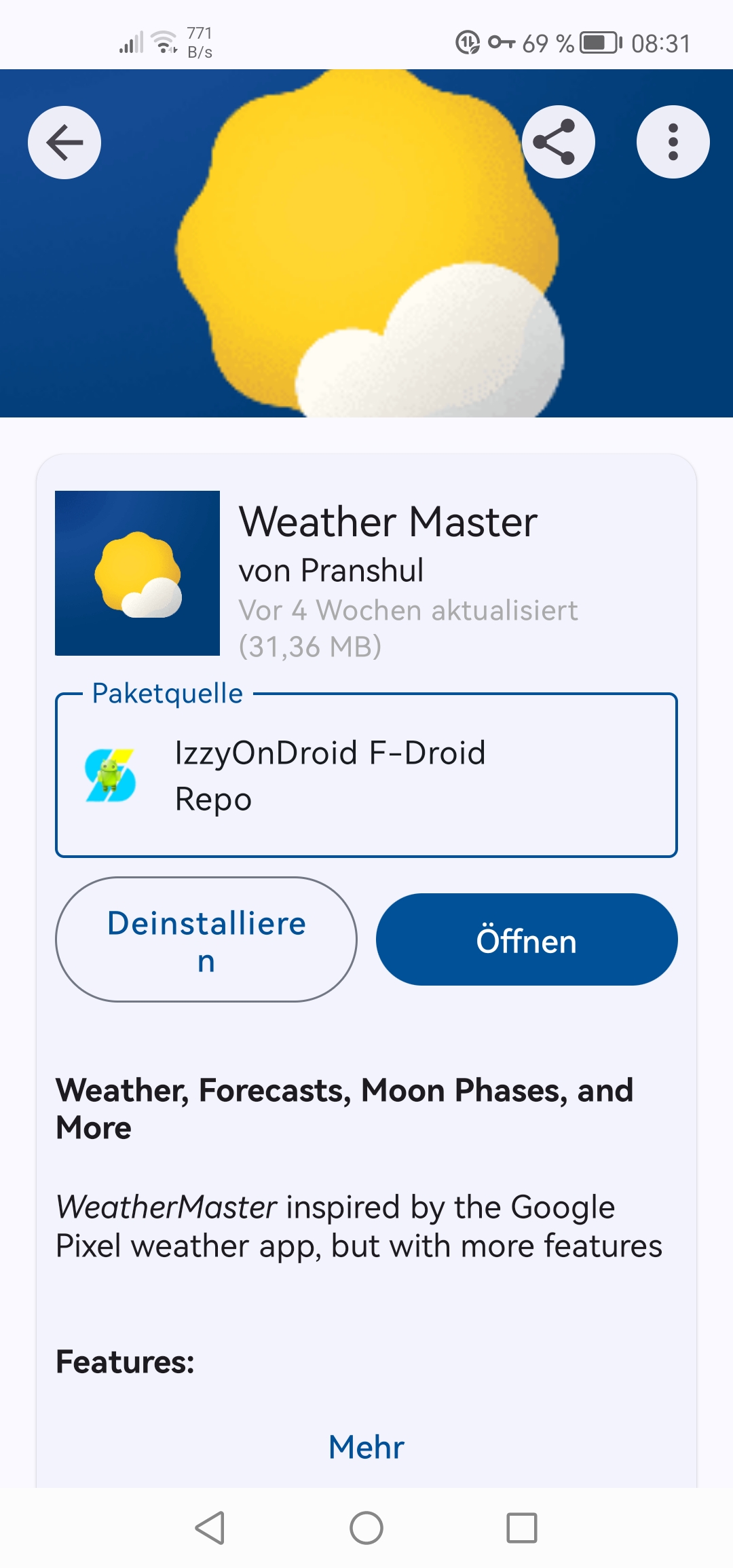The height and width of the screenshot is (1568, 733).
Task: Tap the Deinstallieren button
Action: pyautogui.click(x=206, y=939)
